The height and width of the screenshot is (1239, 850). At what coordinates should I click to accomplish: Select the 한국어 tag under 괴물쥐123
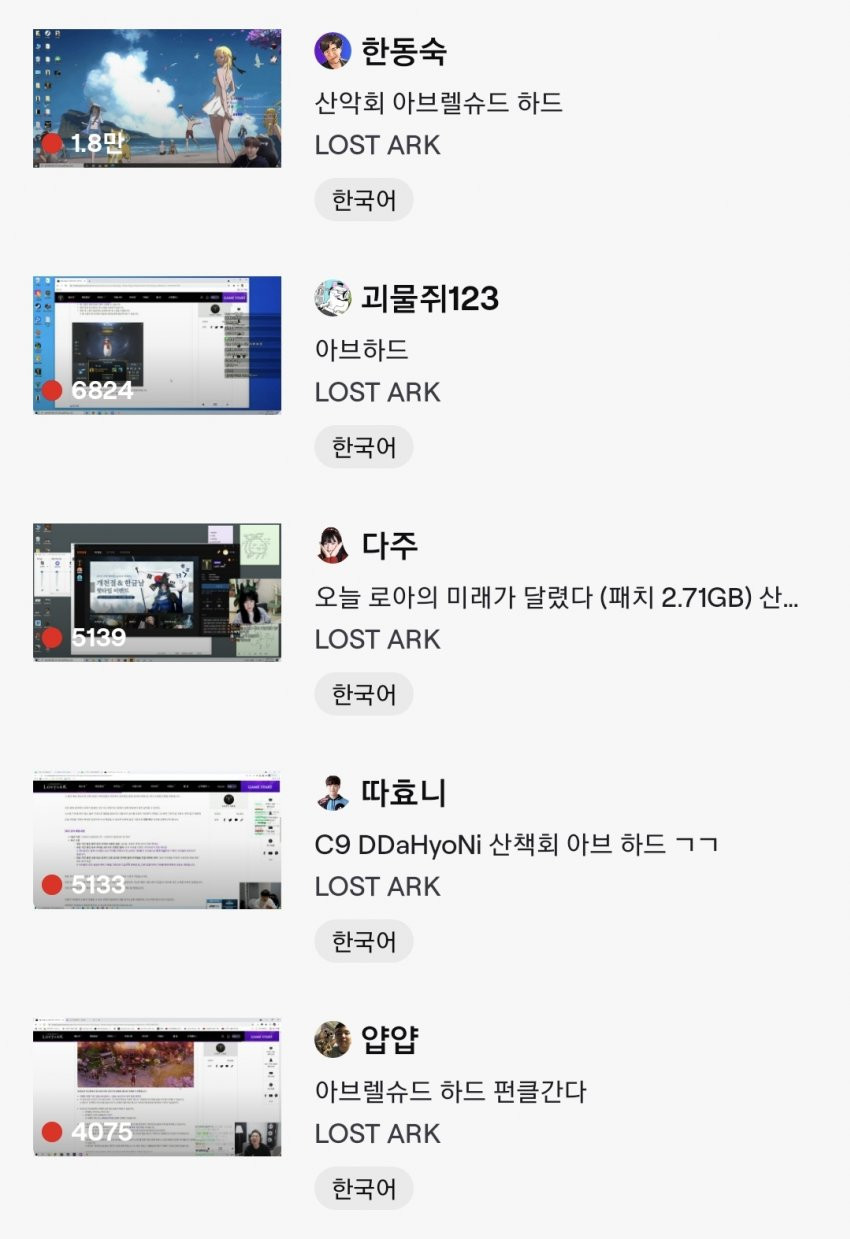pos(364,447)
